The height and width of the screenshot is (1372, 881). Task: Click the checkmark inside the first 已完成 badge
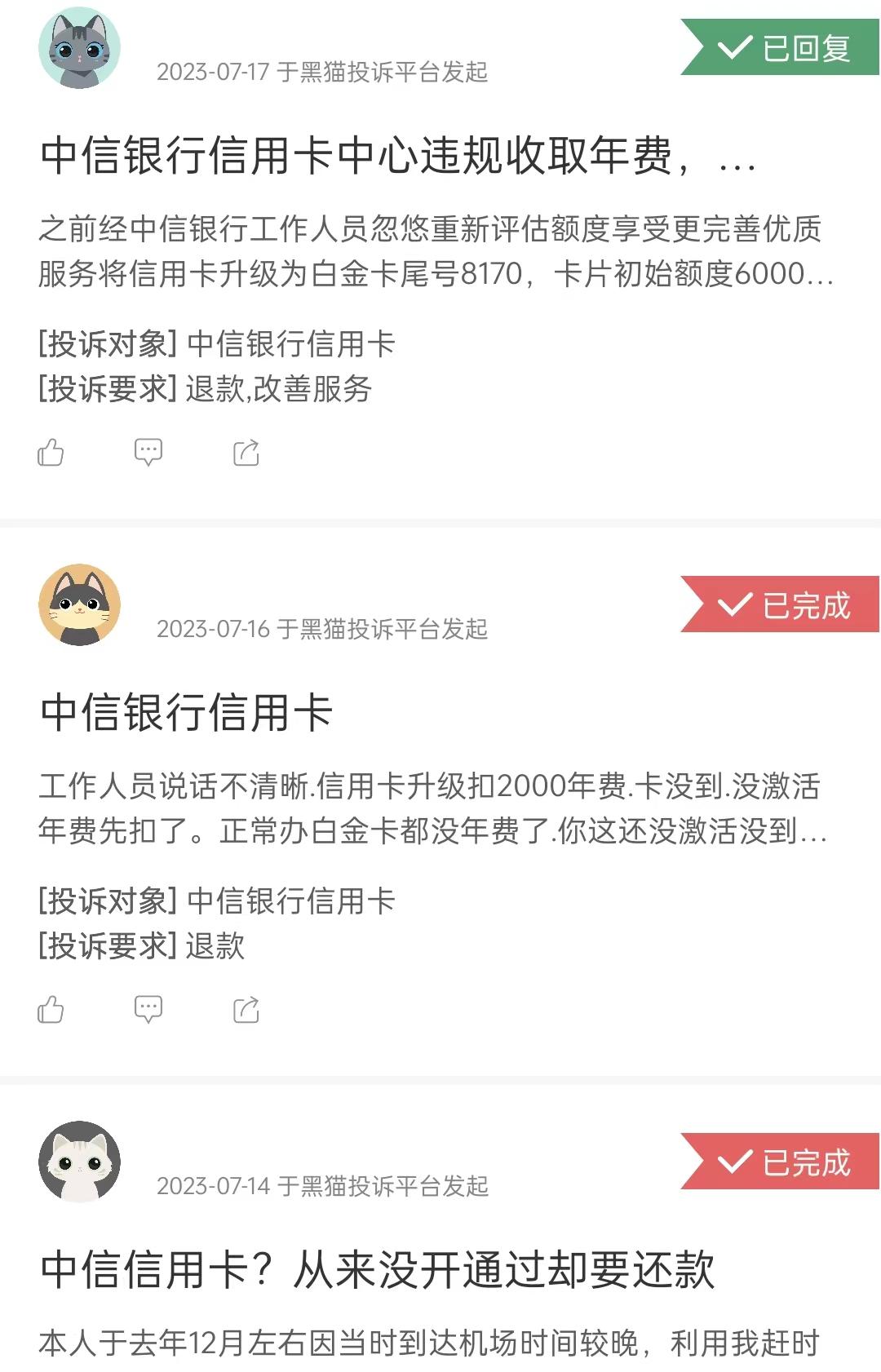[x=735, y=605]
